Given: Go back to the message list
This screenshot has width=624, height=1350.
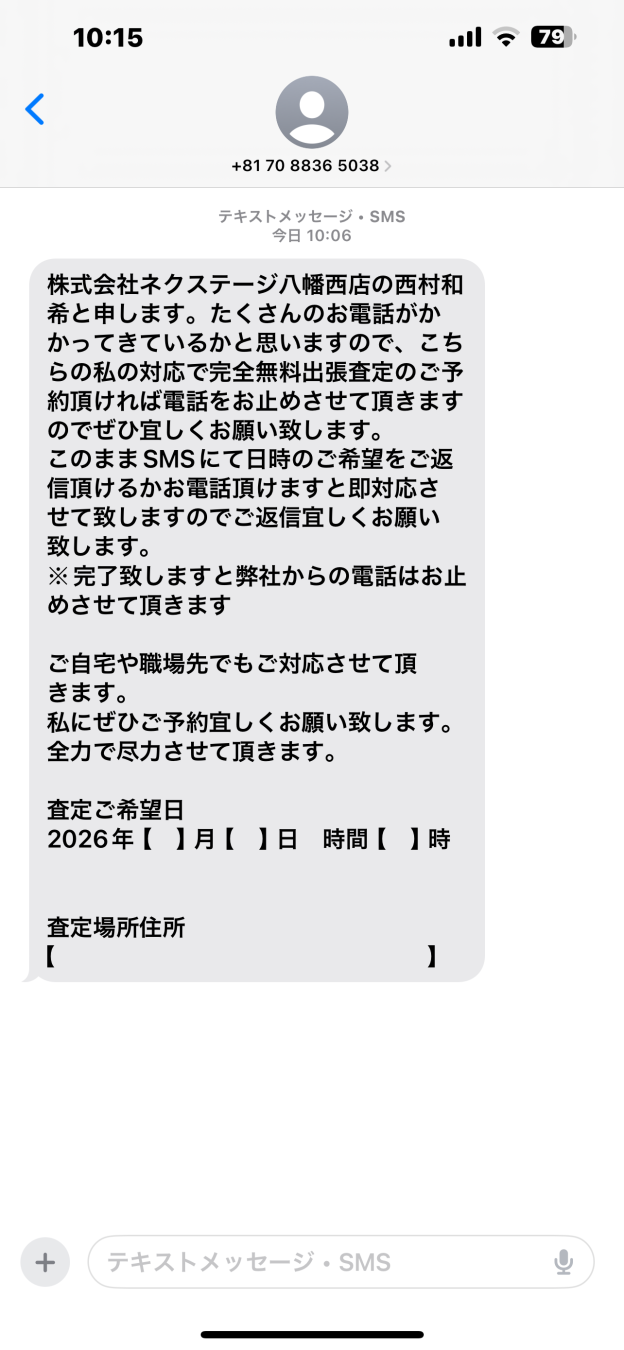Looking at the screenshot, I should [35, 109].
